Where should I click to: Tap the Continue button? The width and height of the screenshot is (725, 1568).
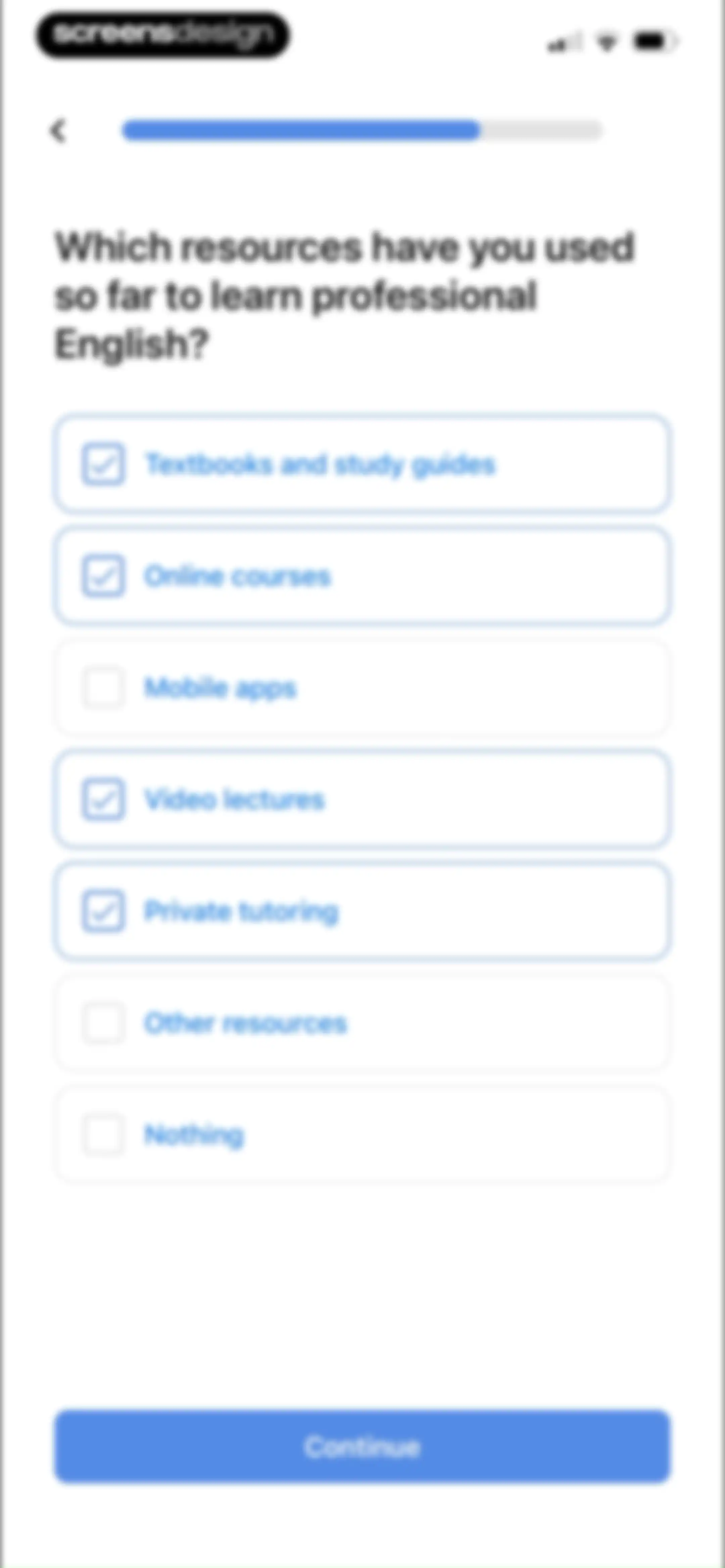(x=362, y=1446)
